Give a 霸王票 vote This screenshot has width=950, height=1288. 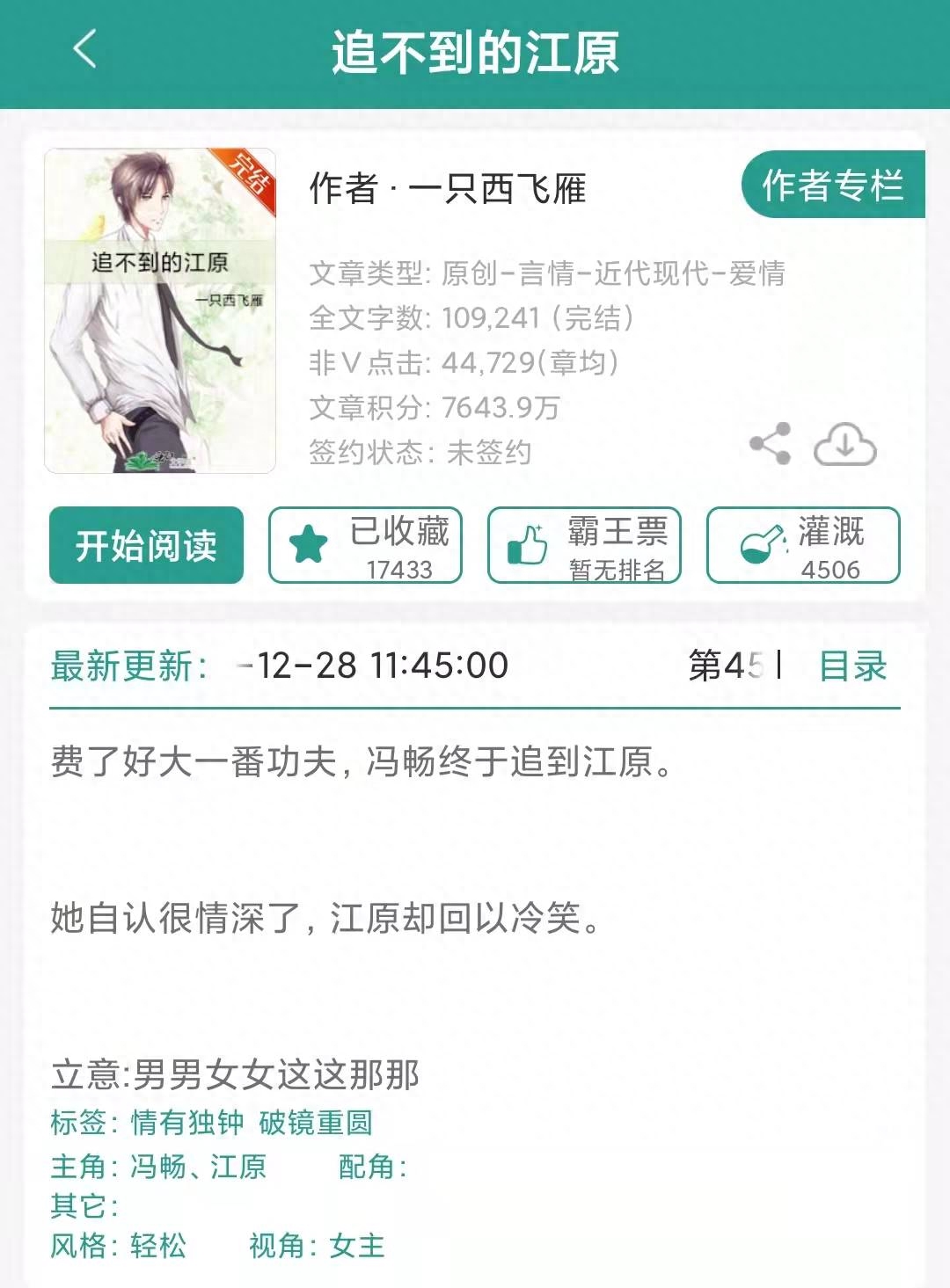[584, 545]
